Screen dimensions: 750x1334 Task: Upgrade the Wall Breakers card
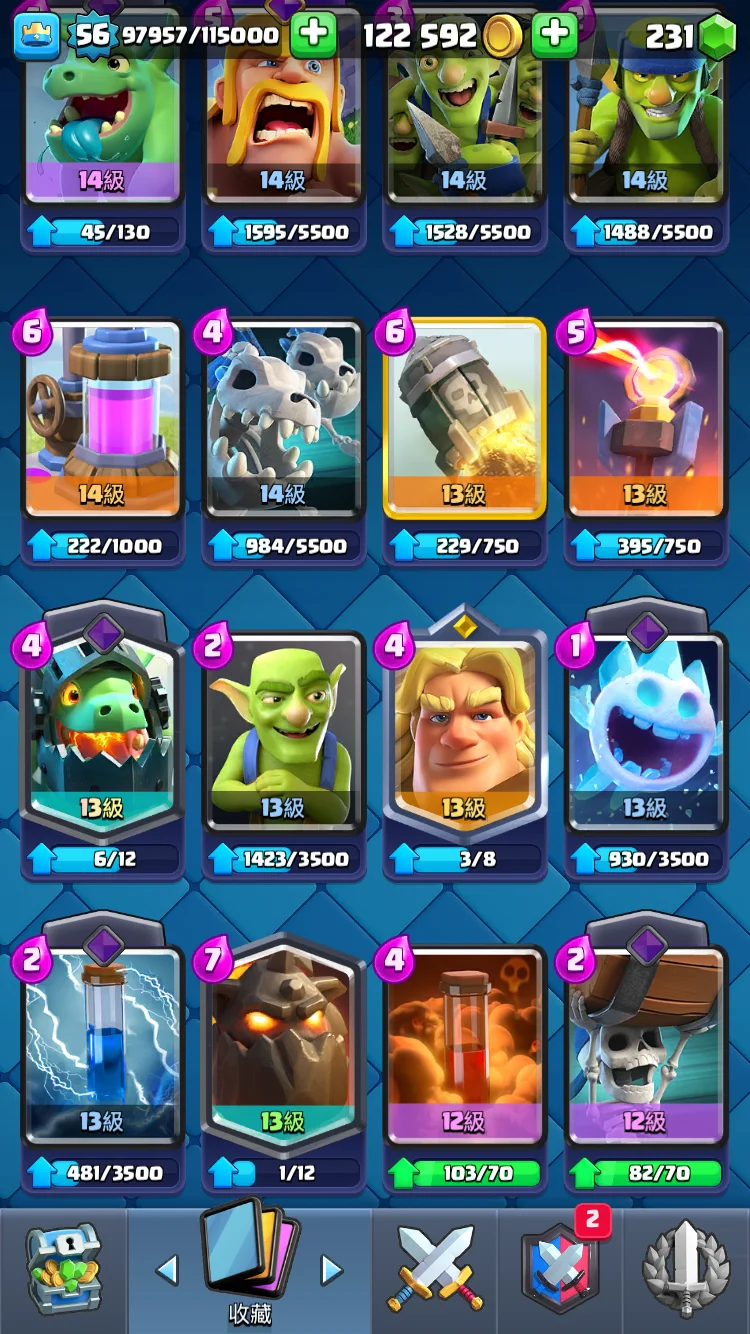pos(646,1172)
